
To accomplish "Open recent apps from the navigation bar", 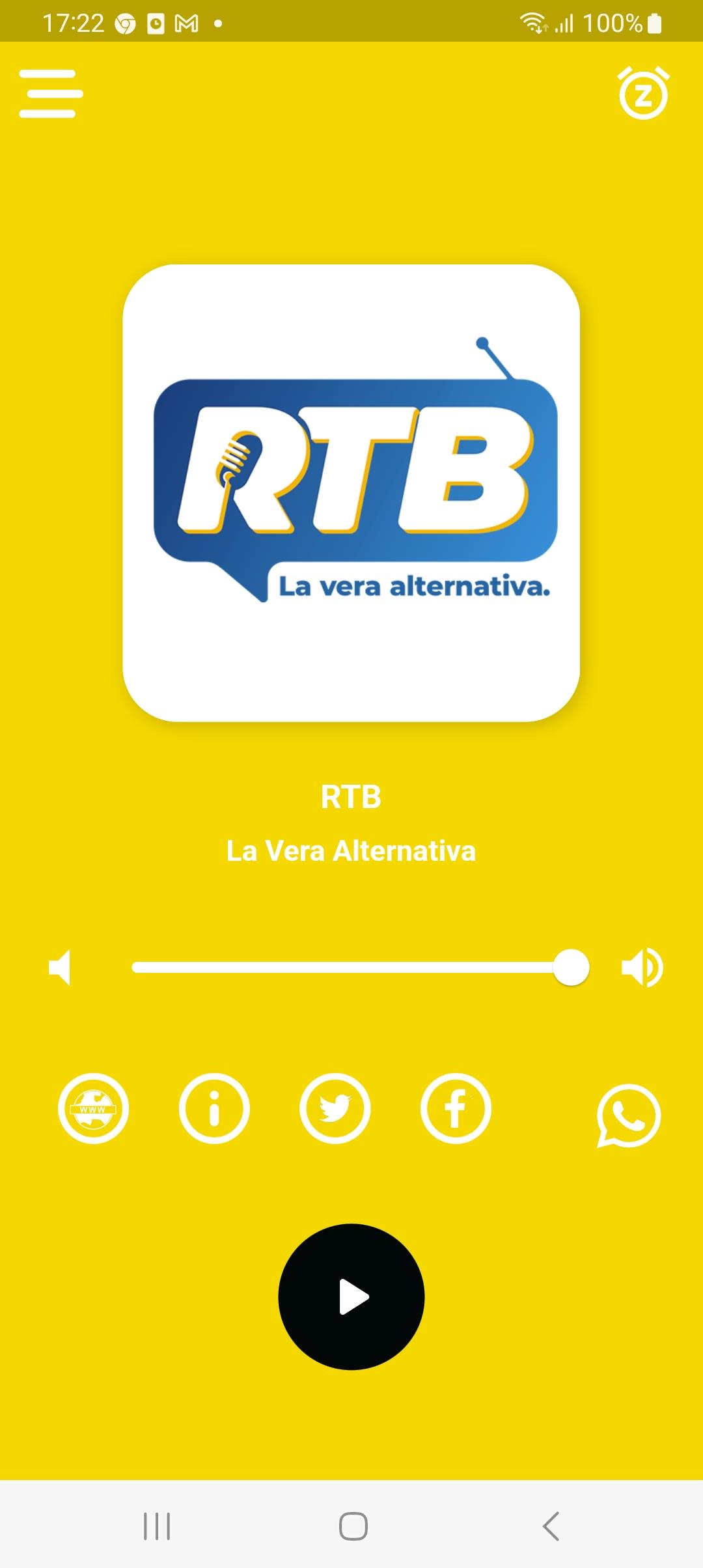I will click(x=157, y=1526).
